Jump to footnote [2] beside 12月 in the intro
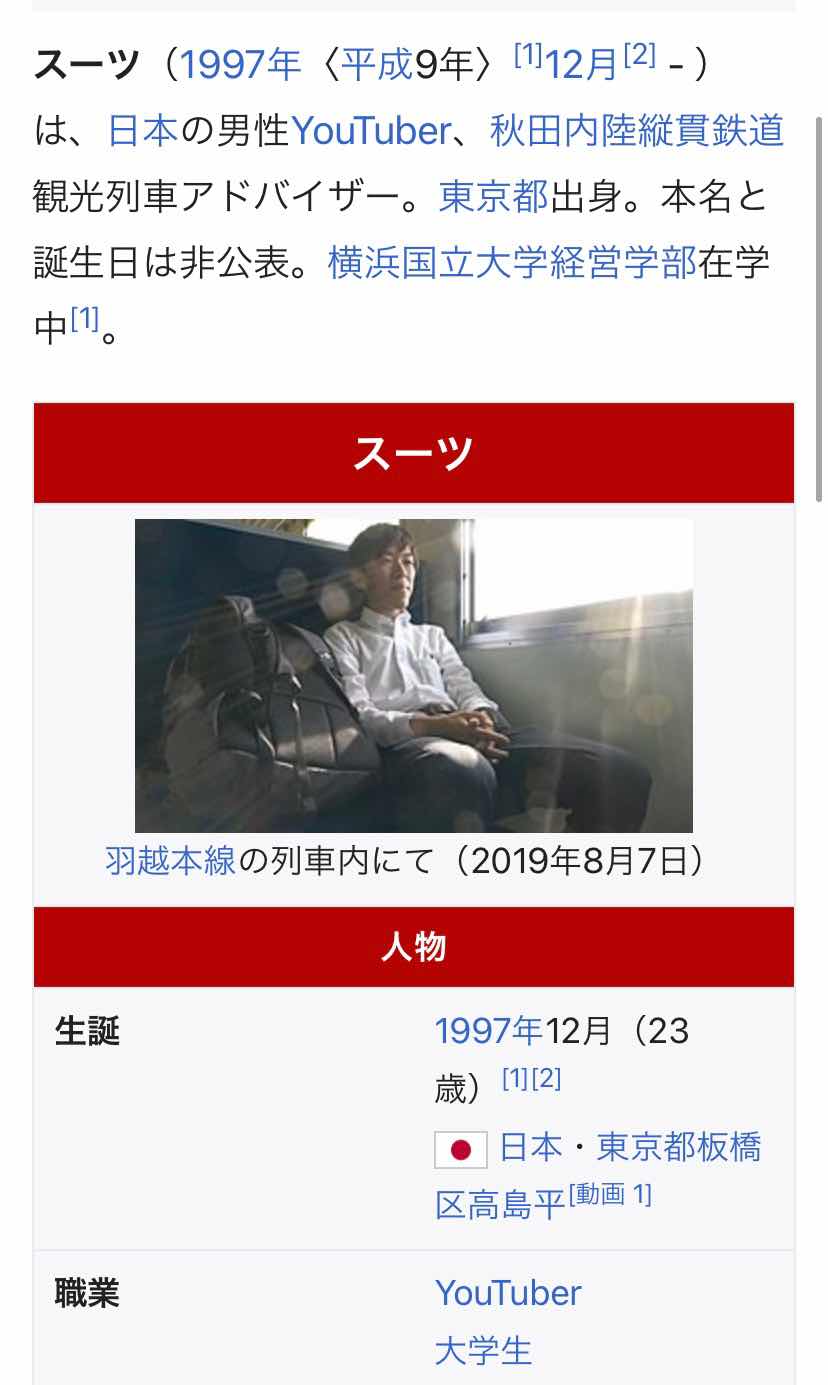The width and height of the screenshot is (828, 1385). 640,56
